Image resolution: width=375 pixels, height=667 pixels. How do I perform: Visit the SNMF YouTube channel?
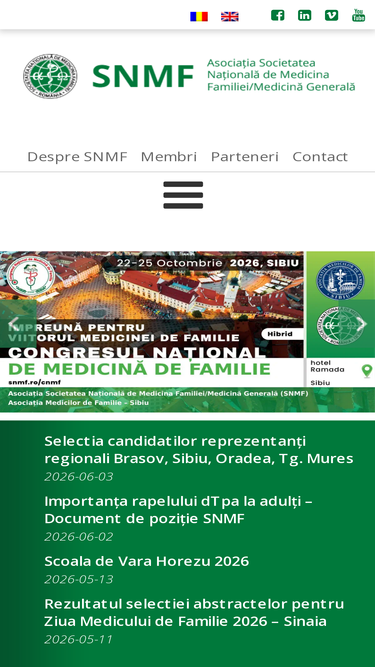click(358, 15)
